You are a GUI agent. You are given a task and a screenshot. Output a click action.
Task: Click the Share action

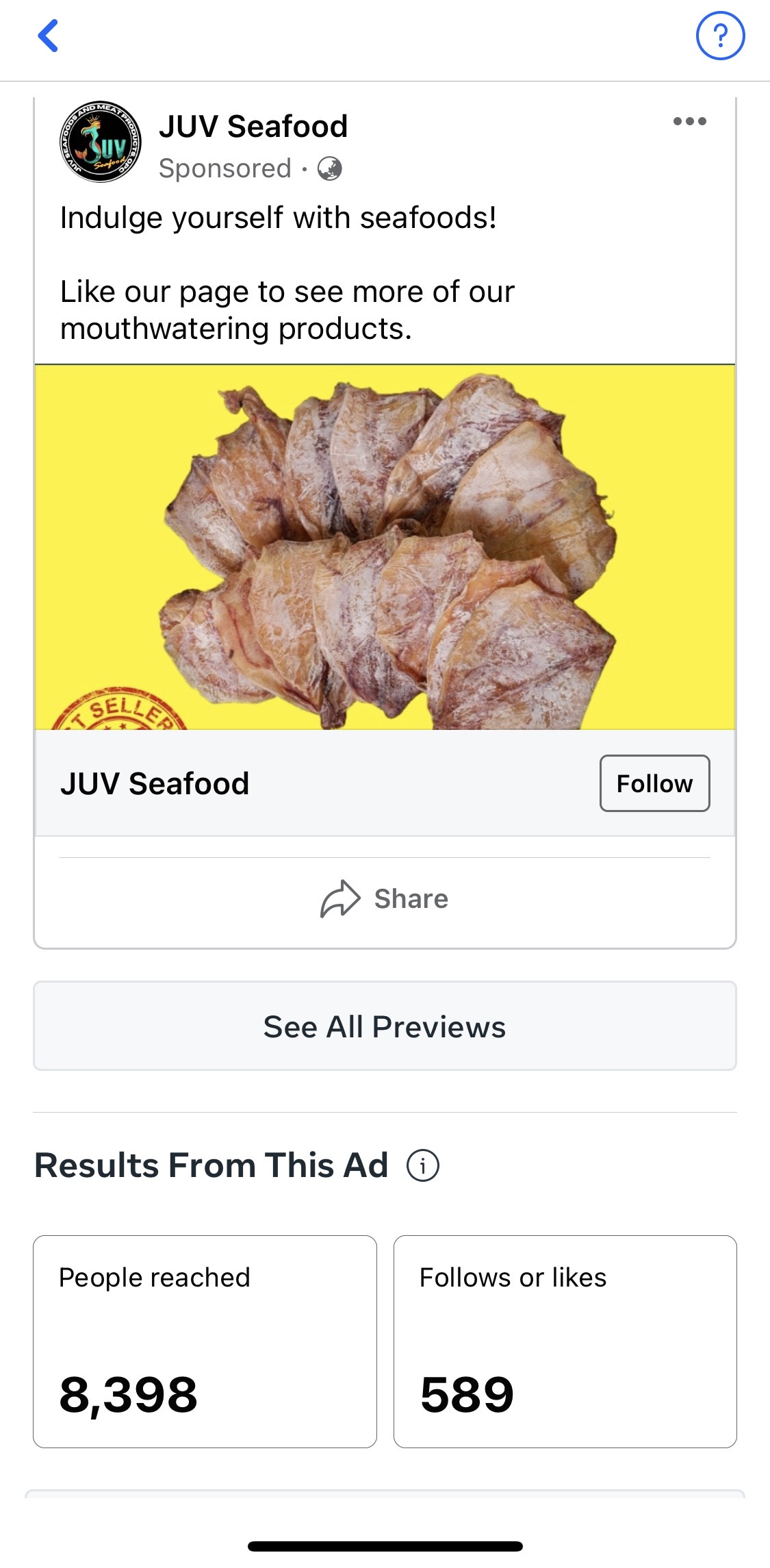tap(384, 898)
